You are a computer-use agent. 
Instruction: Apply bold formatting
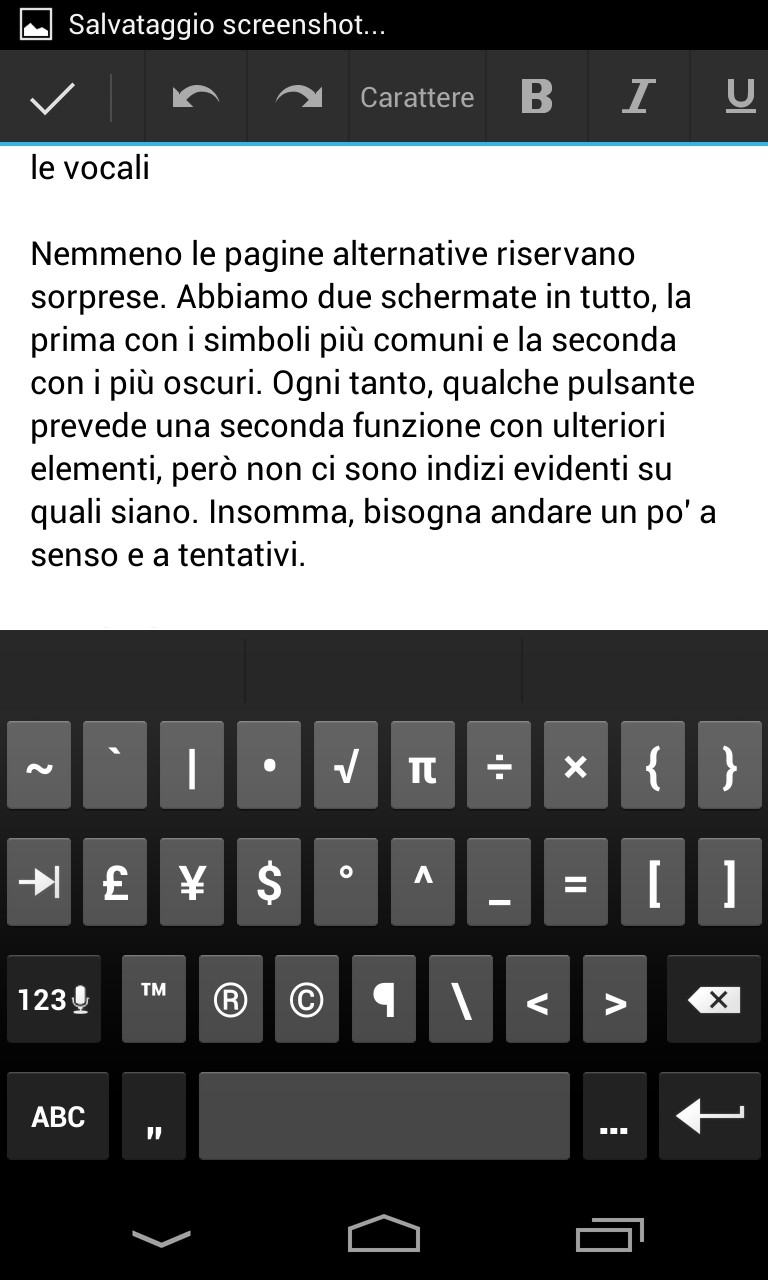coord(537,97)
